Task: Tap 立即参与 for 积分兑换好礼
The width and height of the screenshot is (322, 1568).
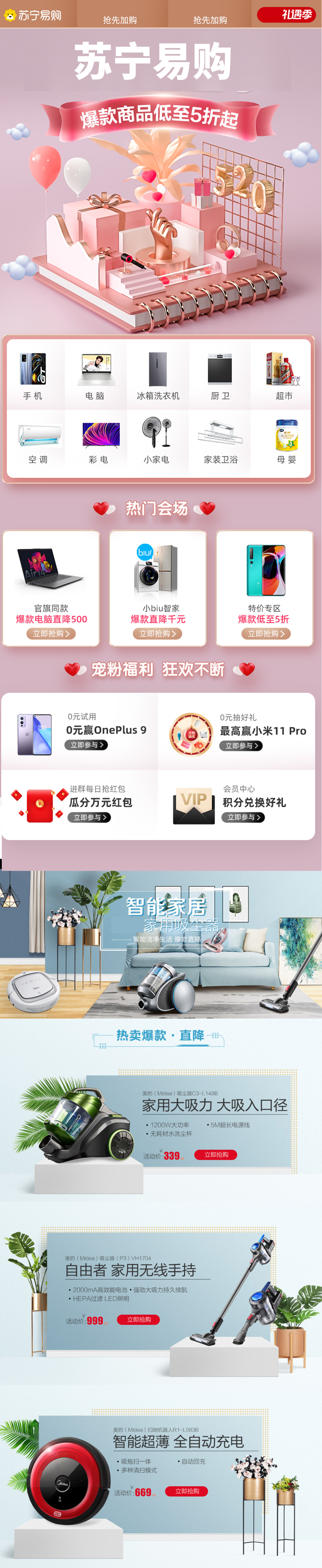Action: pos(244,818)
